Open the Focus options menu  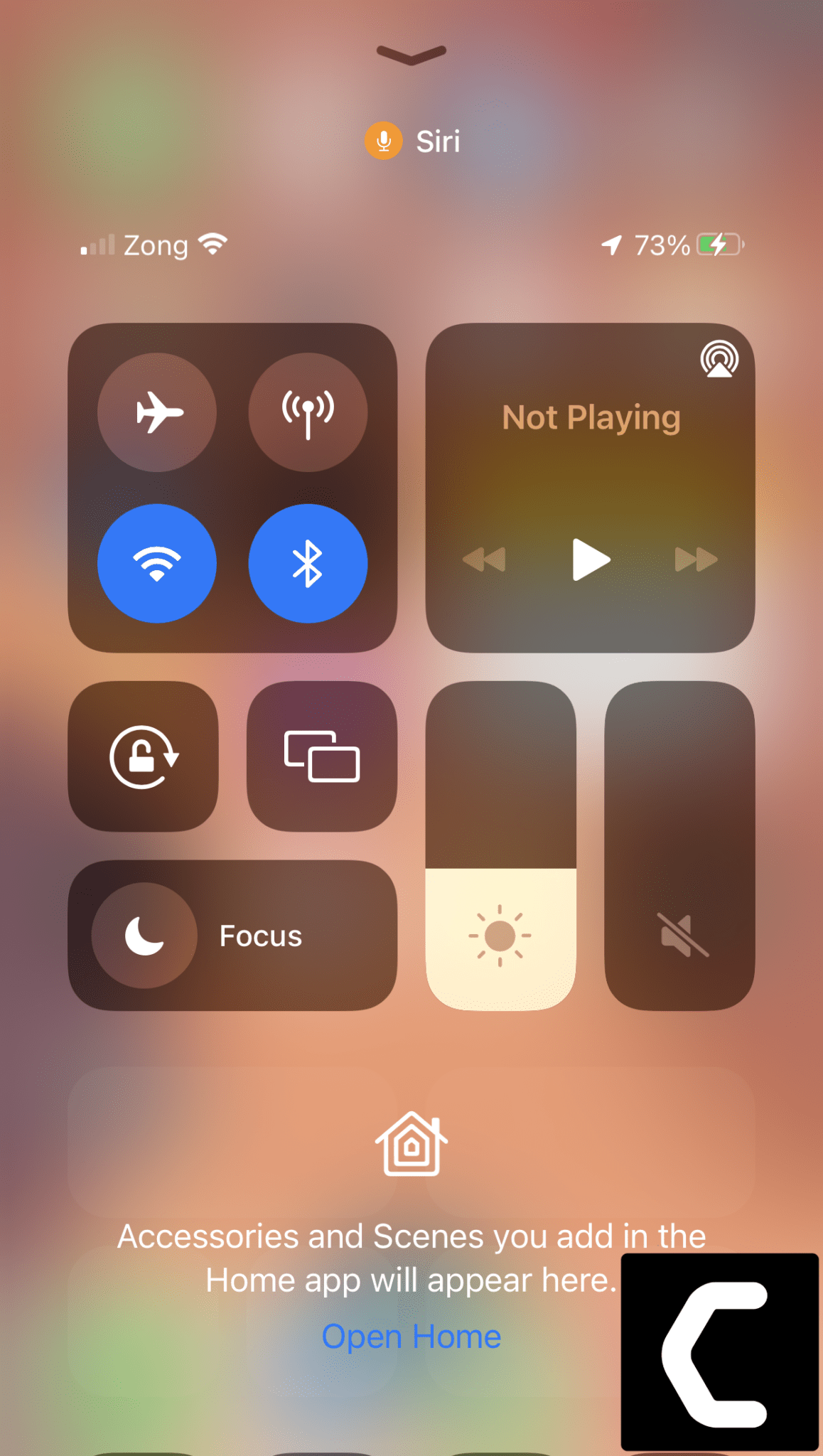[259, 936]
